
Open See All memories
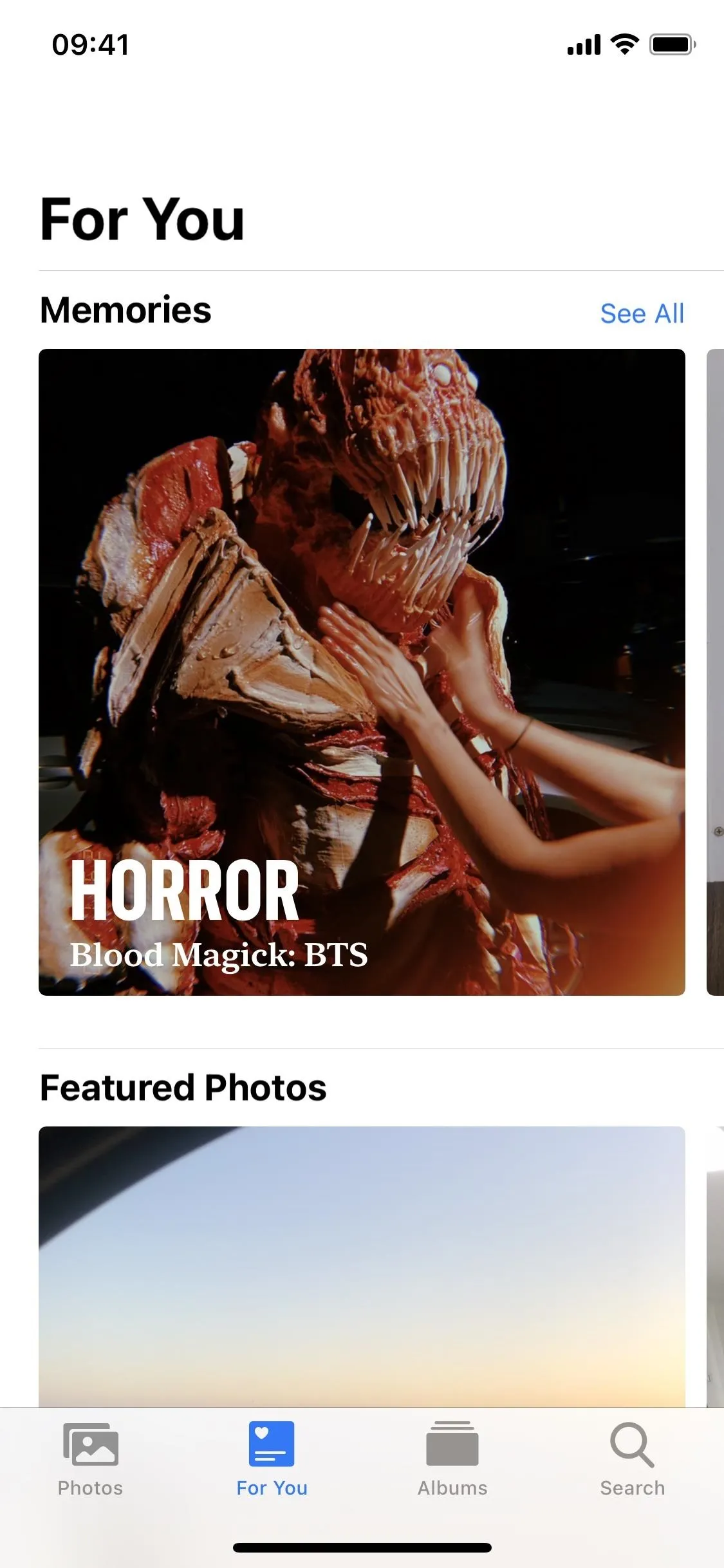click(642, 313)
